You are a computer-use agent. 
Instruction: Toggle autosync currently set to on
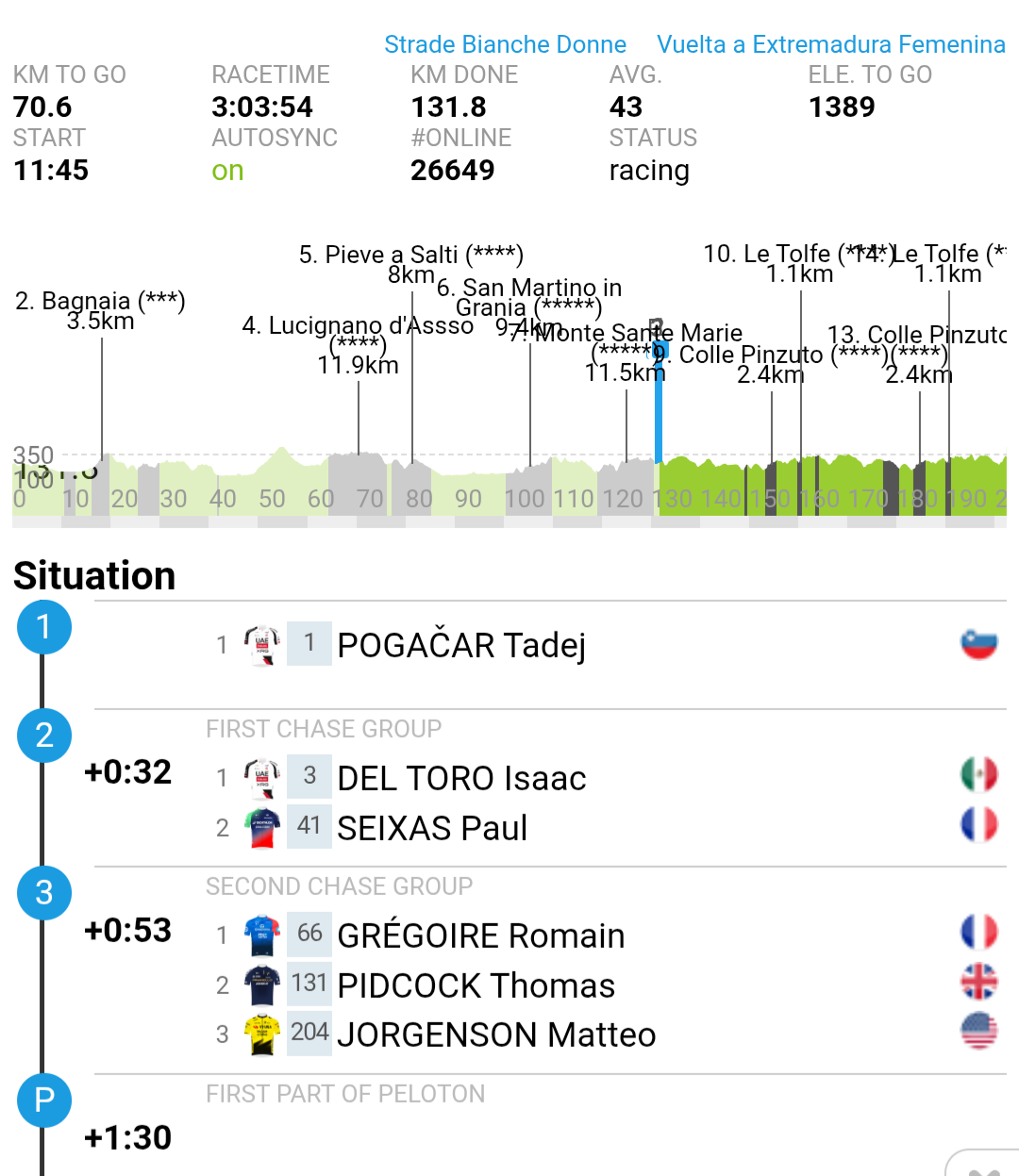(227, 171)
